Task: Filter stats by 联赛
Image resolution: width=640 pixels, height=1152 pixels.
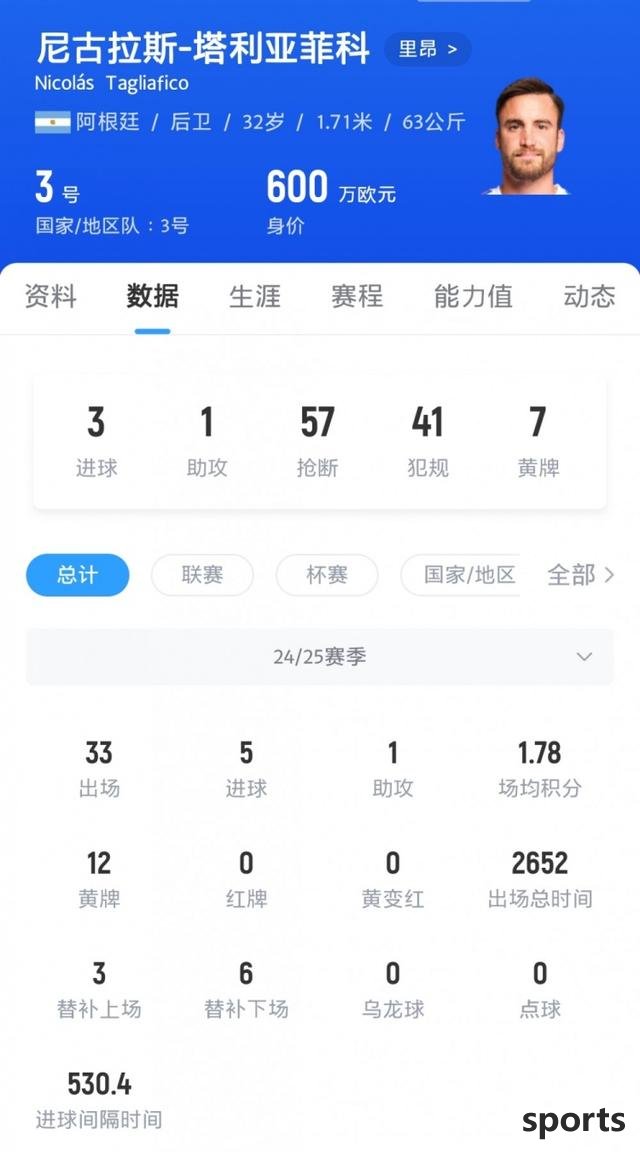Action: (x=202, y=575)
